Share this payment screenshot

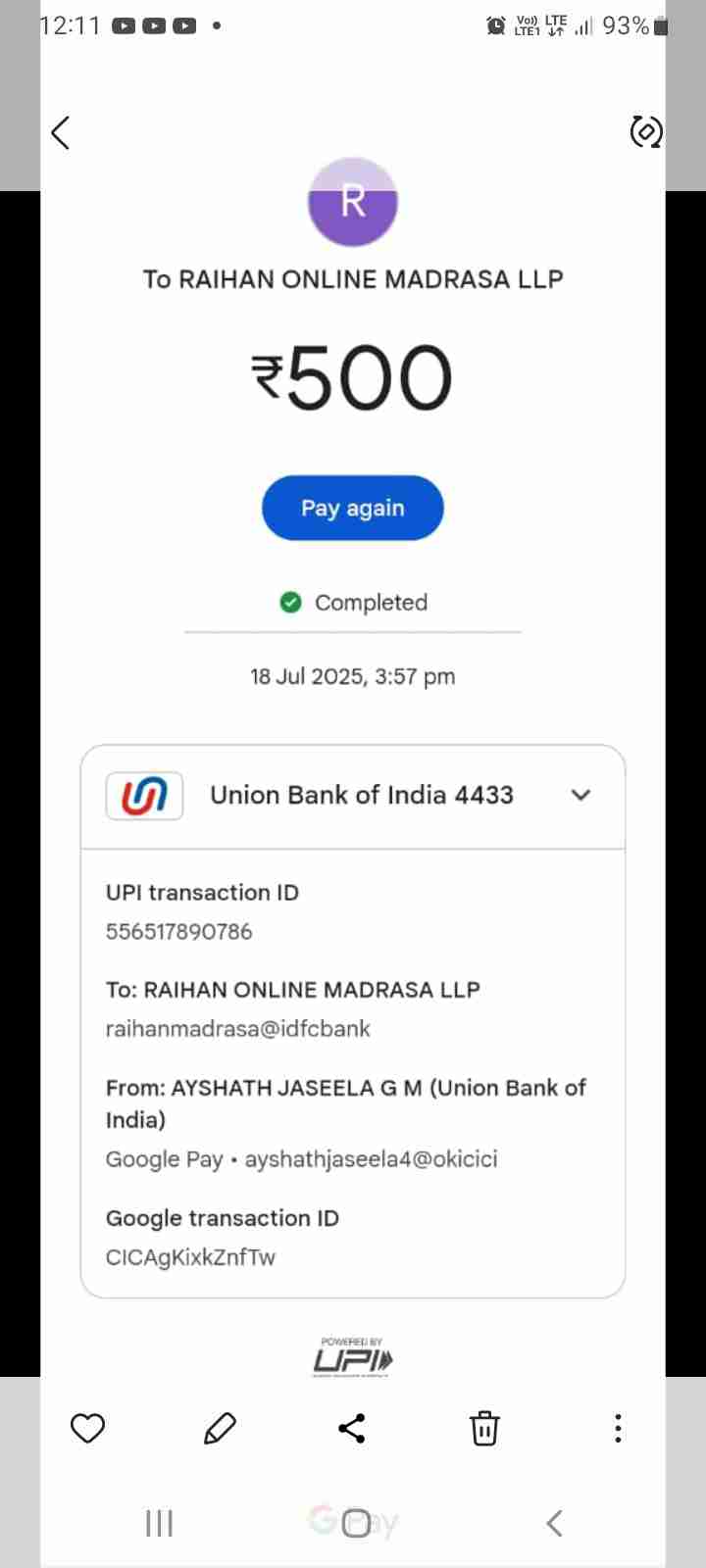click(352, 1429)
